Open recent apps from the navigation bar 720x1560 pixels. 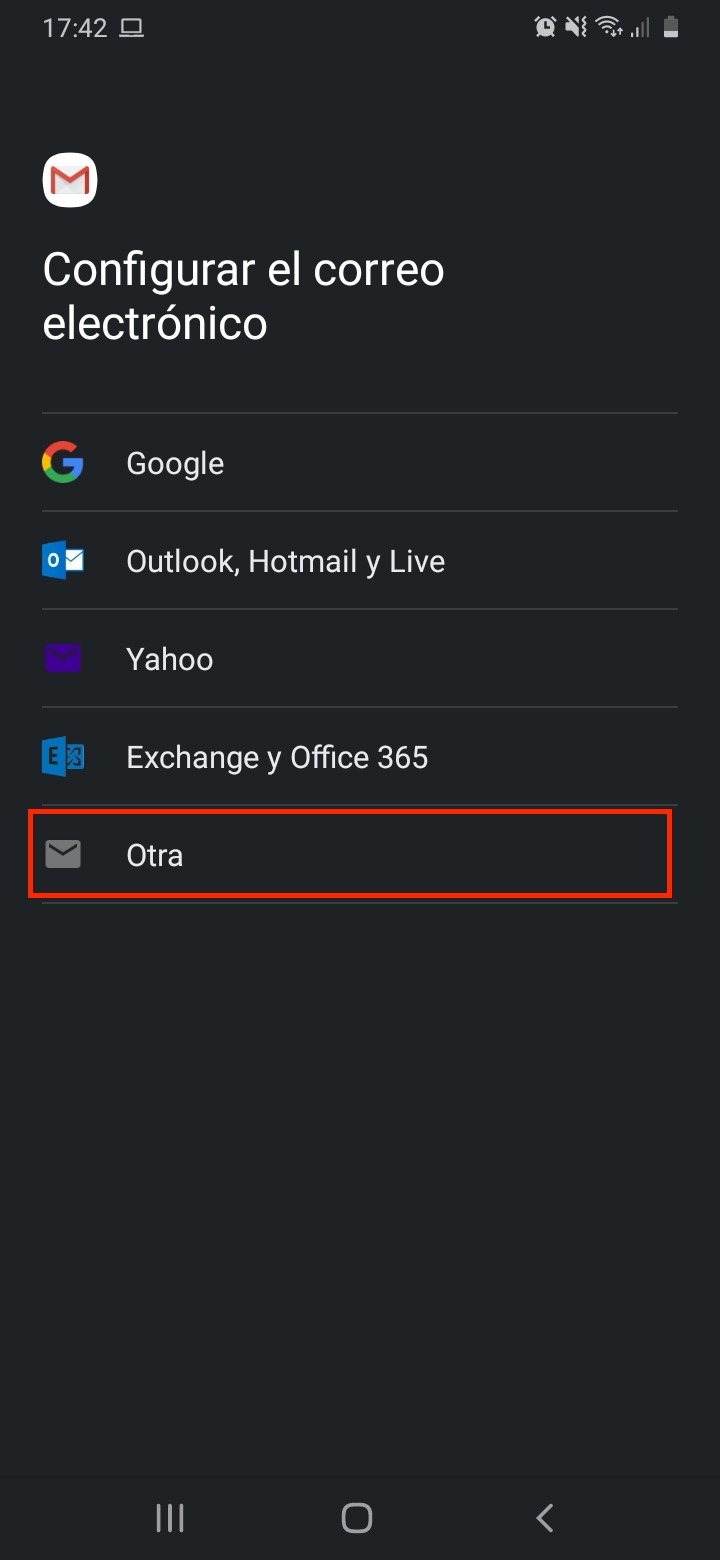170,1518
